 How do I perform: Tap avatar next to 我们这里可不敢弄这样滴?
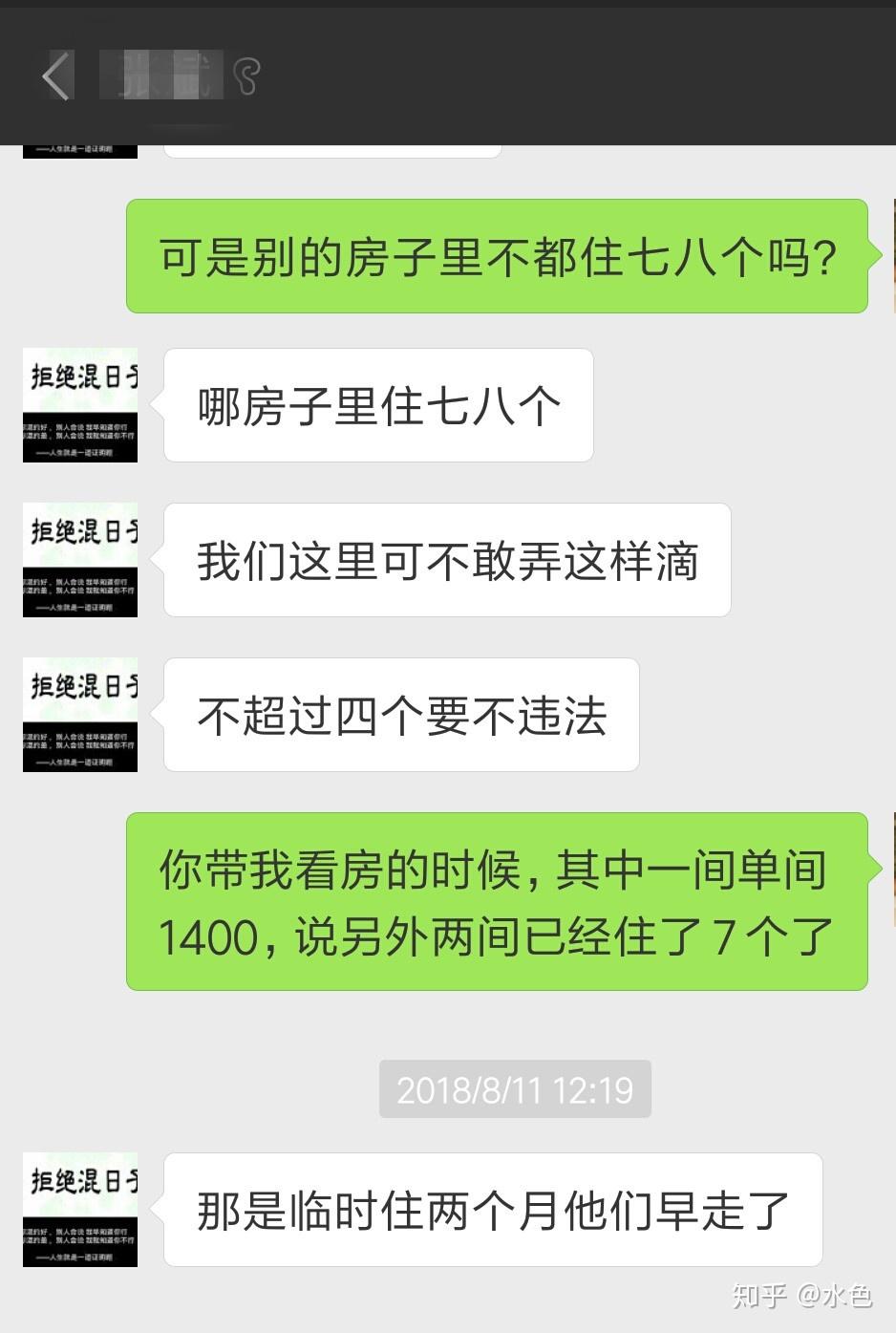[x=80, y=560]
